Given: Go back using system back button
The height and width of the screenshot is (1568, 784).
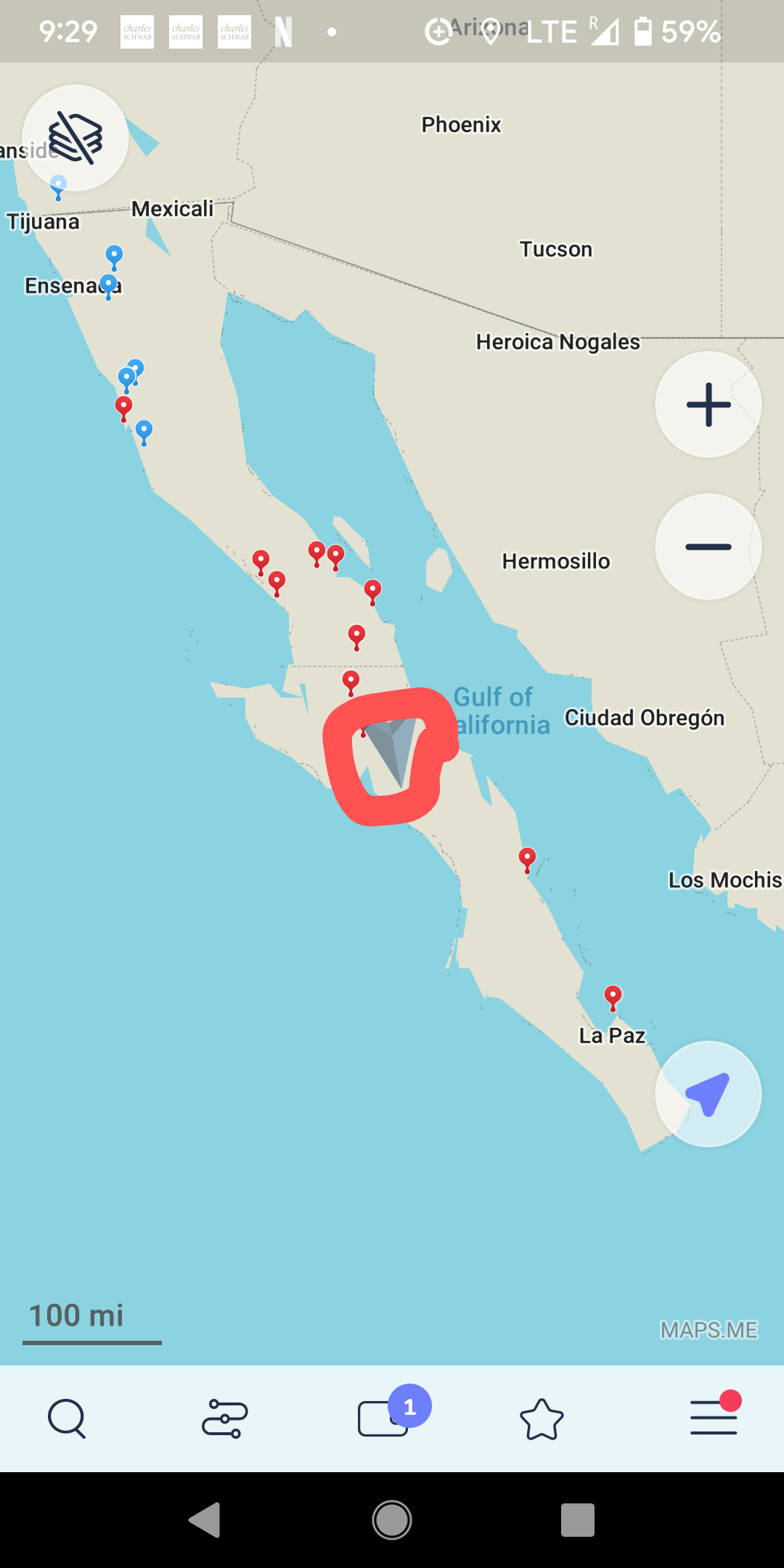Looking at the screenshot, I should coord(205,1520).
